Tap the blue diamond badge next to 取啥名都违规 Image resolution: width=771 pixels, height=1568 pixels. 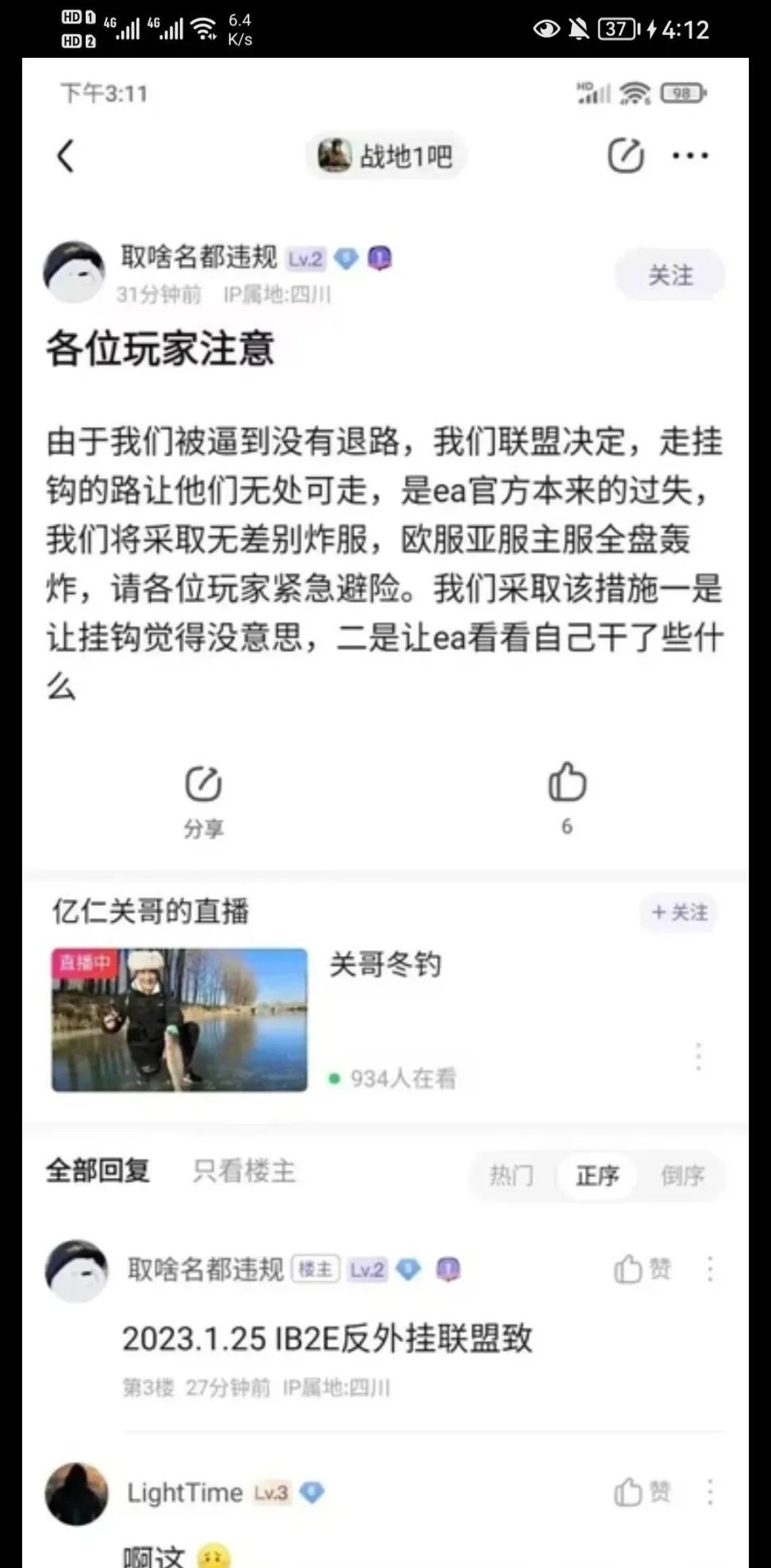[x=346, y=259]
